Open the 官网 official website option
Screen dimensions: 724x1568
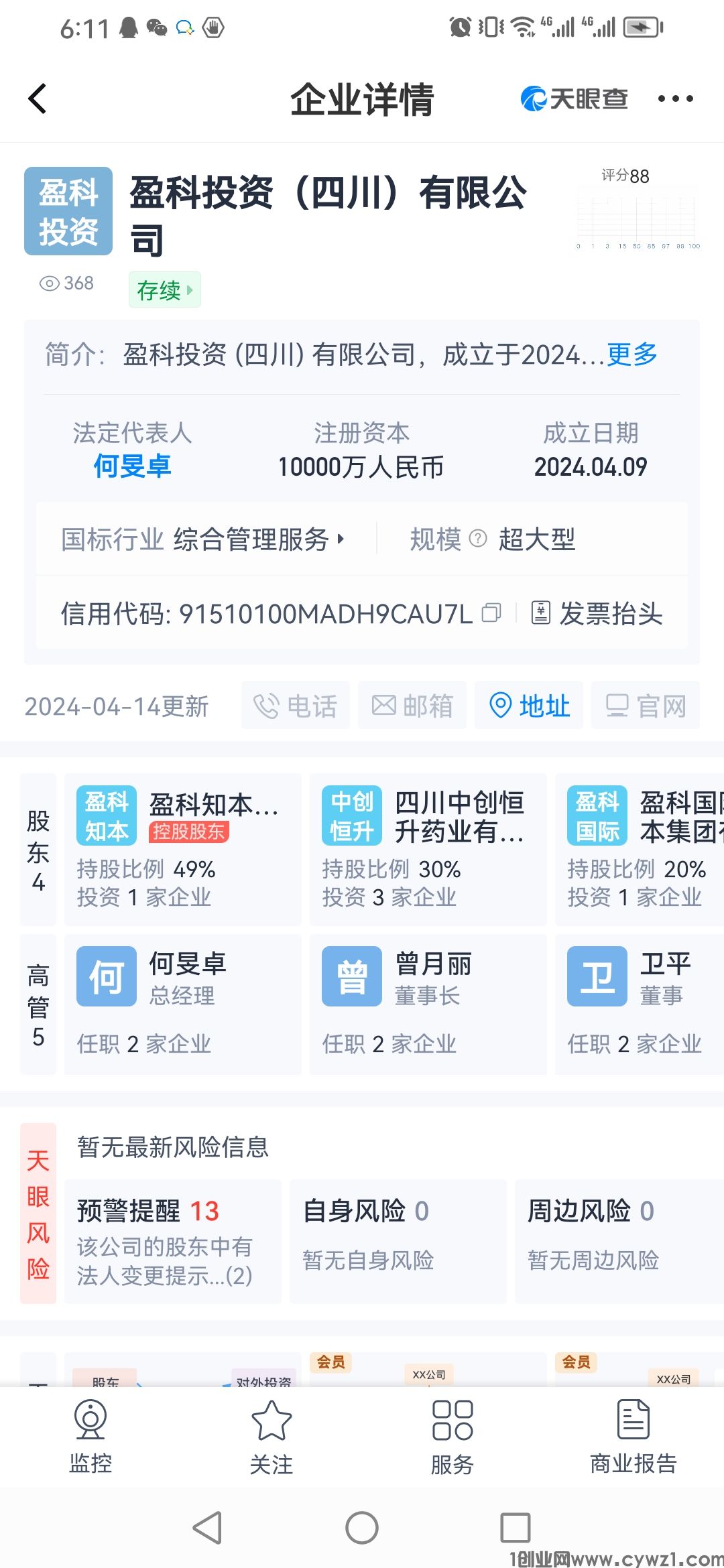(646, 705)
